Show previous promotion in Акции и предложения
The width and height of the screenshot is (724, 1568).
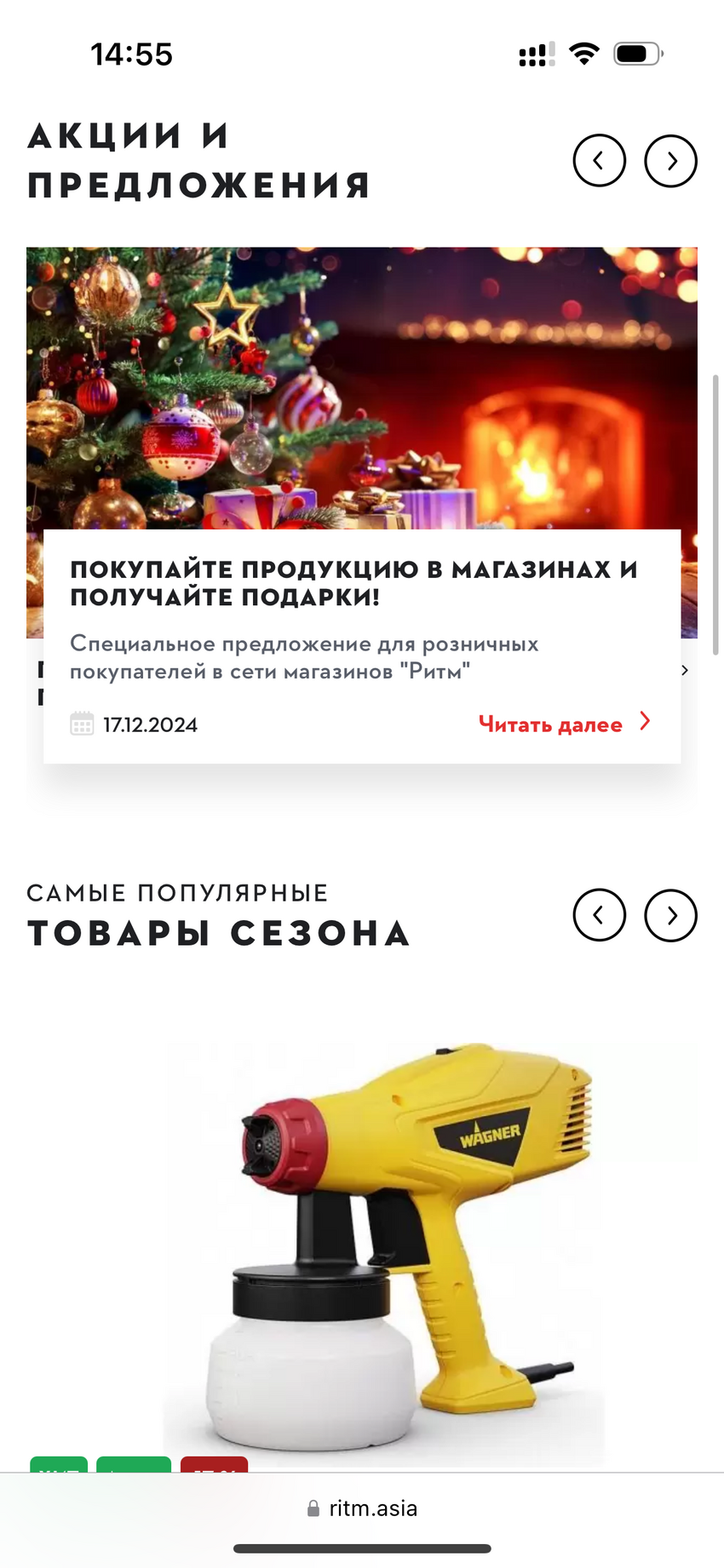[599, 161]
